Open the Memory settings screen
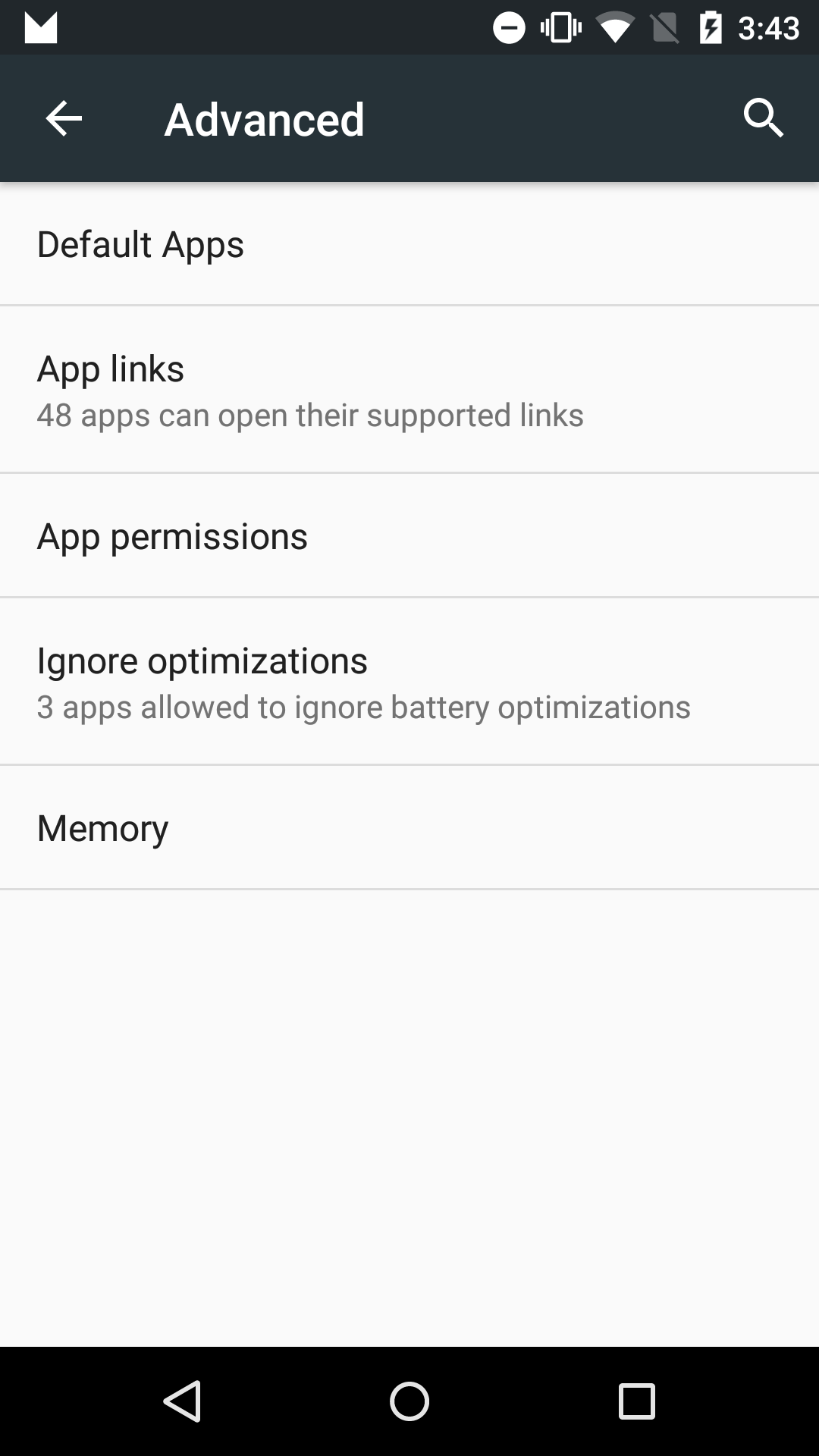The height and width of the screenshot is (1456, 819). point(102,827)
